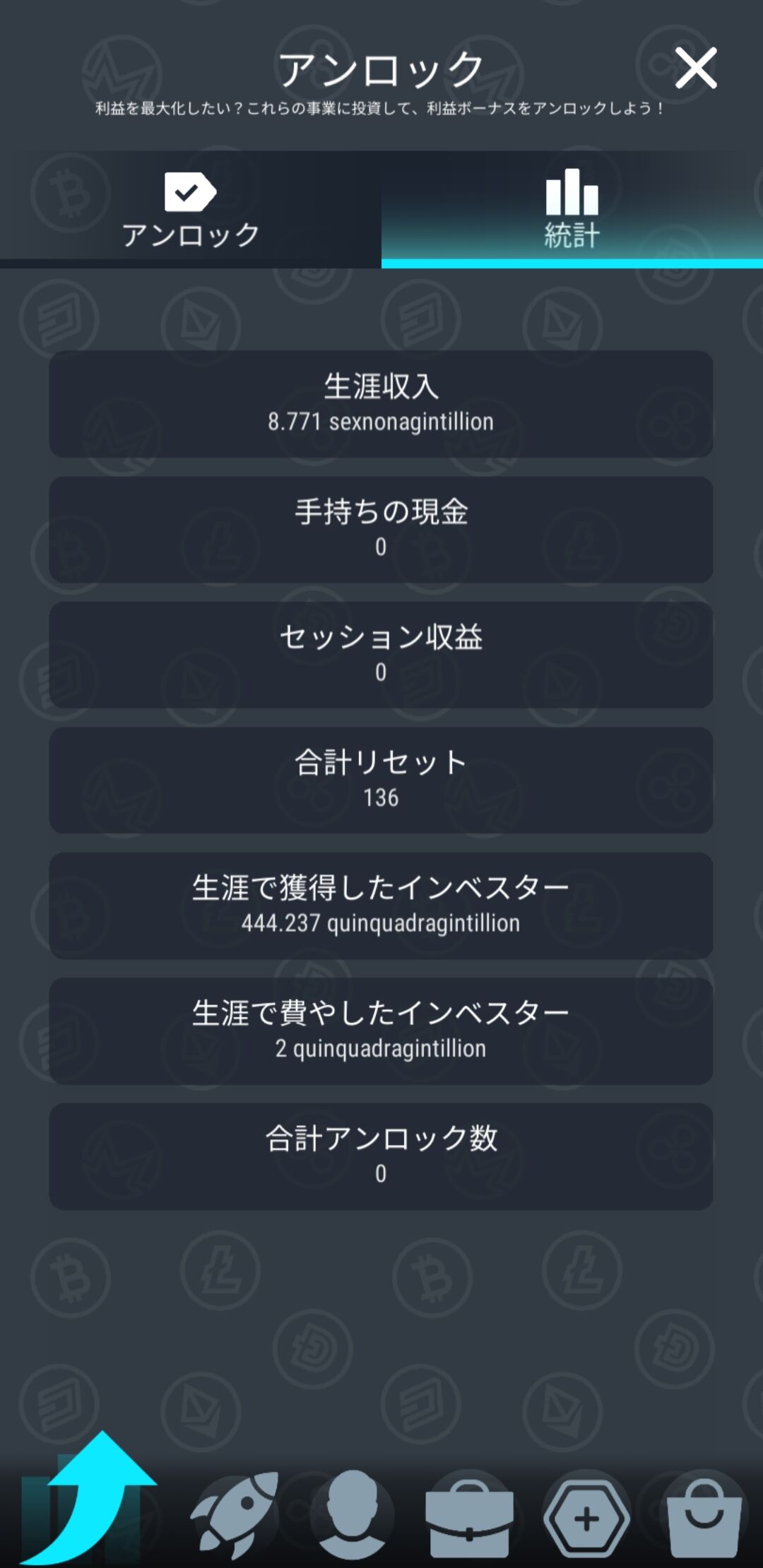The width and height of the screenshot is (763, 1568).
Task: Click the description text under アンロック title
Action: pos(381,107)
